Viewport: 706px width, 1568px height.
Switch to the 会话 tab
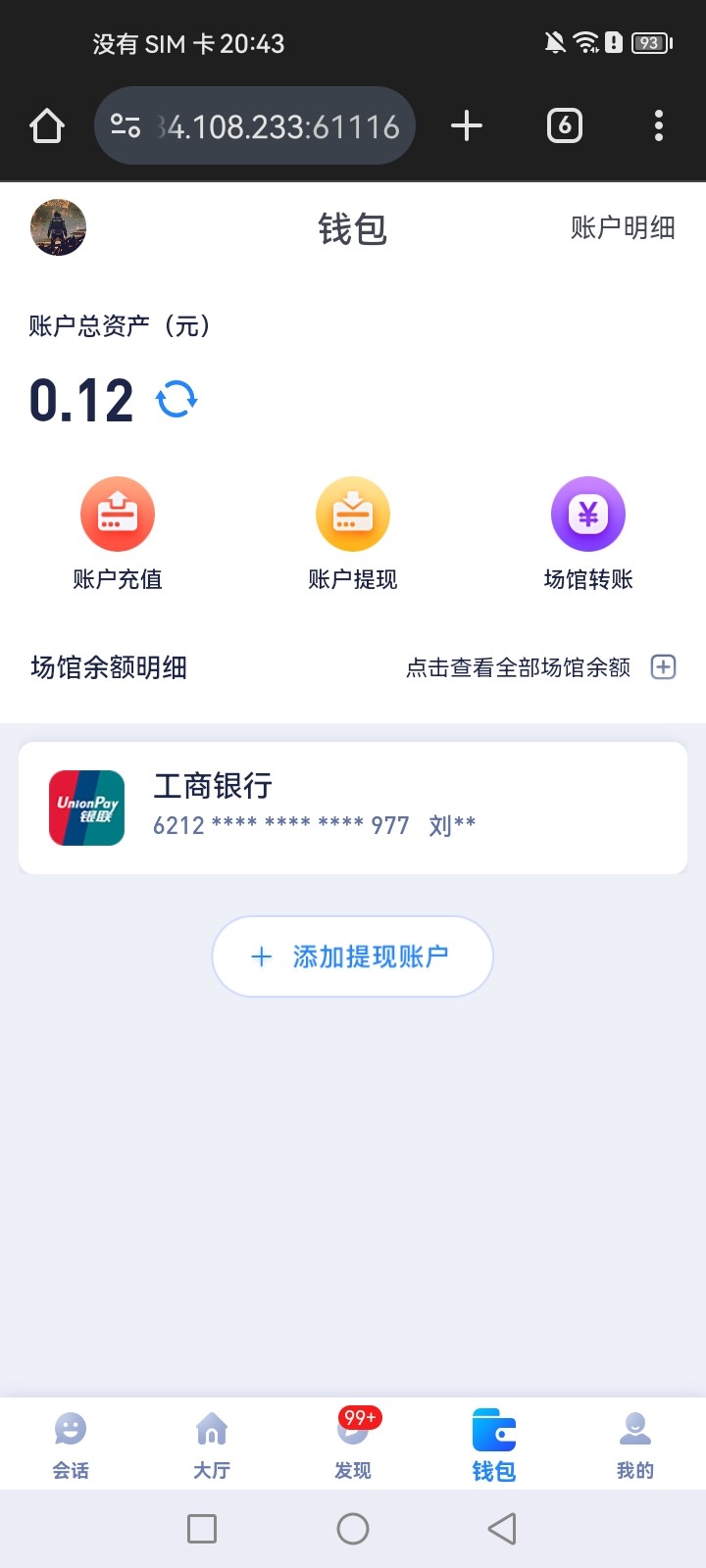point(71,1445)
